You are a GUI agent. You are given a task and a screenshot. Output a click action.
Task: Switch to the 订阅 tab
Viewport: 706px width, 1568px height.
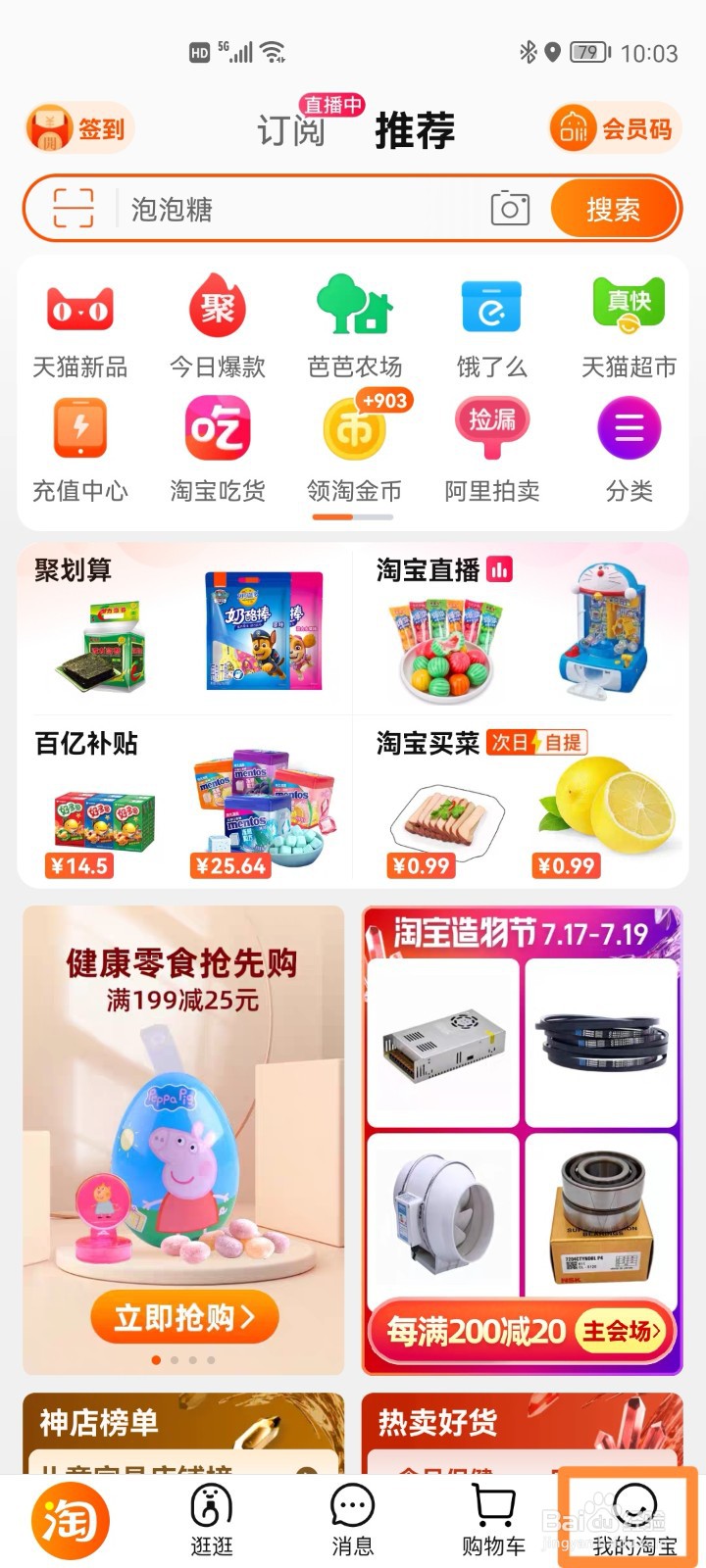293,128
